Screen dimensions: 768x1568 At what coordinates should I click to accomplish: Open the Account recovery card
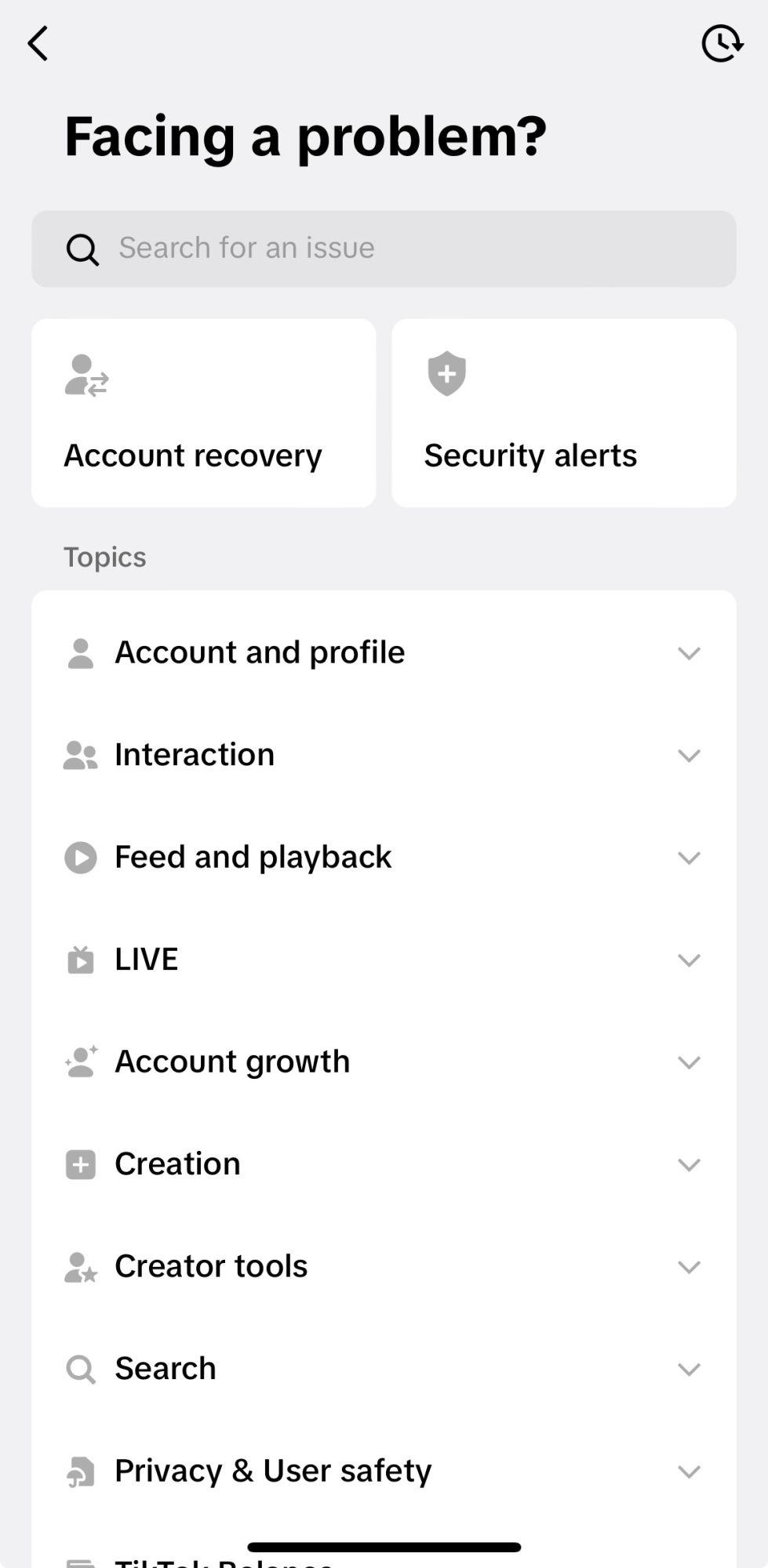(x=204, y=413)
